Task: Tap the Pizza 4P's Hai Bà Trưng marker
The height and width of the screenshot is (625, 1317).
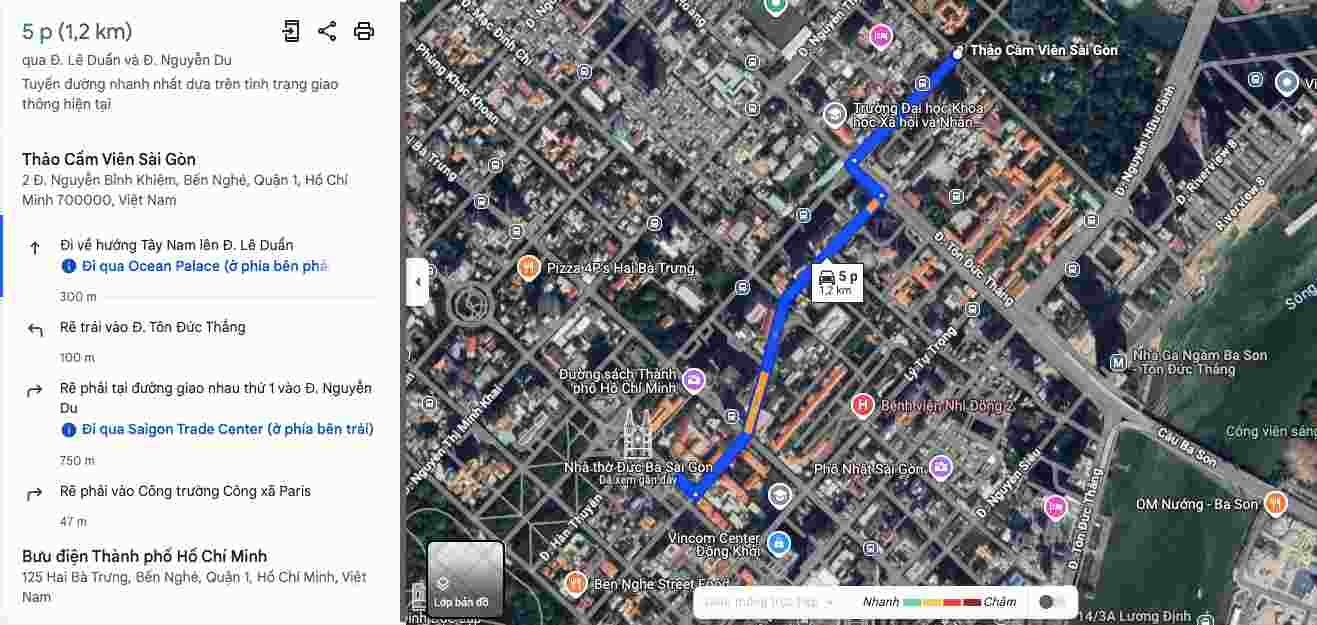Action: pyautogui.click(x=528, y=268)
